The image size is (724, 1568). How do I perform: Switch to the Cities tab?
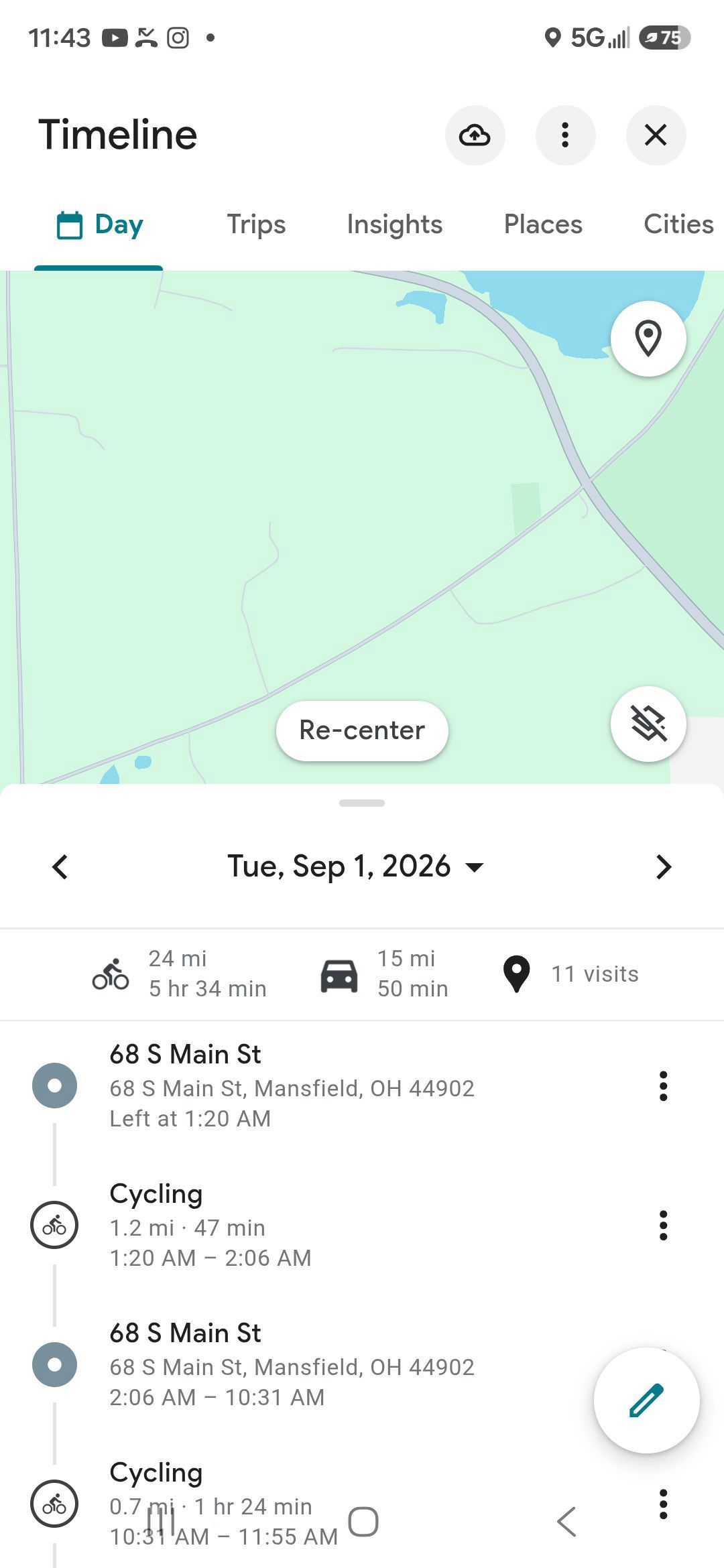(678, 224)
